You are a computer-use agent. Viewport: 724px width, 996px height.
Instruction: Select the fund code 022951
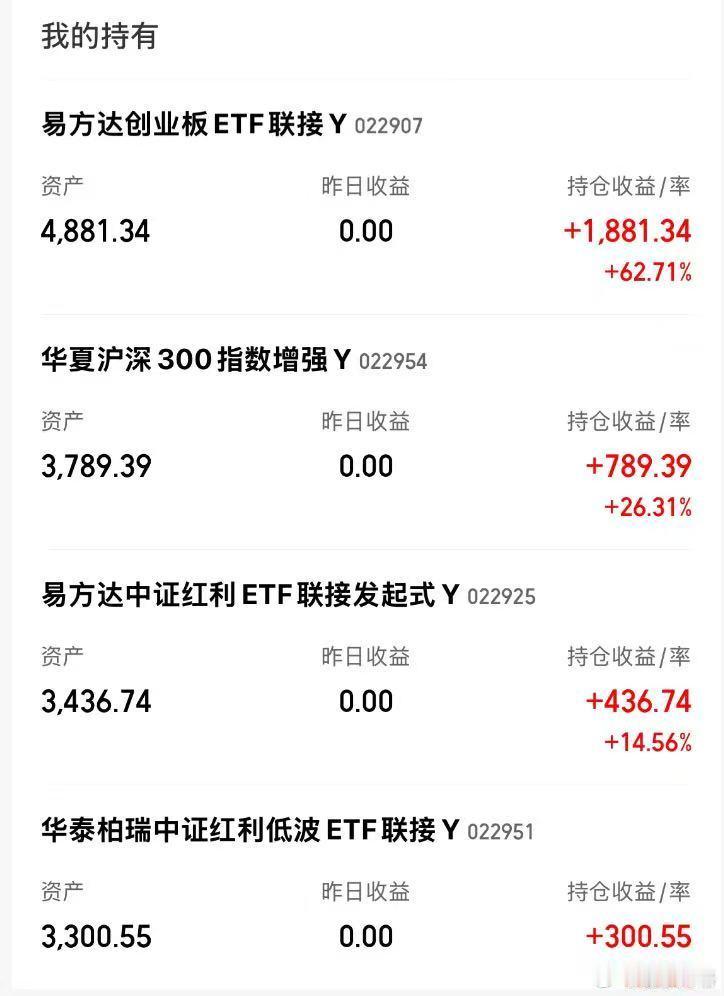[x=500, y=833]
